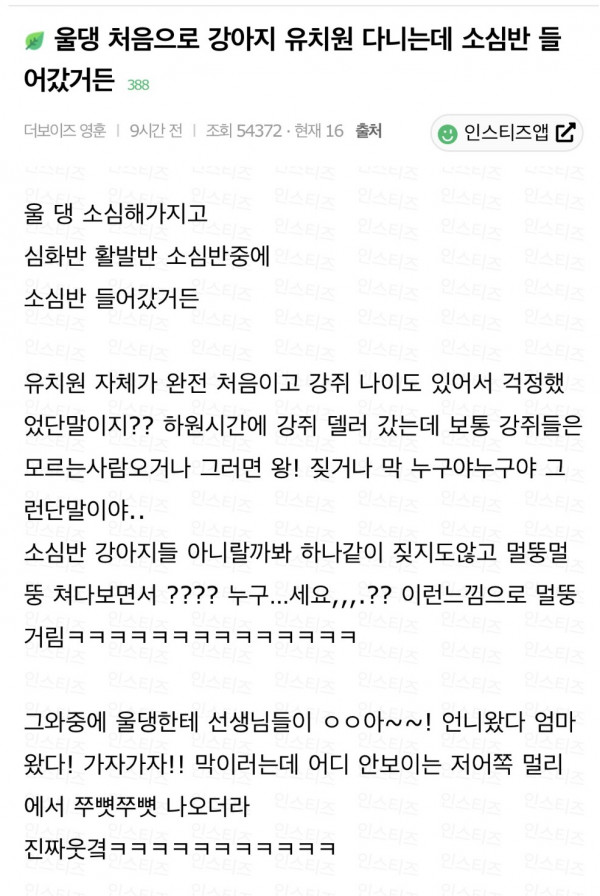Open the 388 comments count
This screenshot has width=600, height=896.
tap(138, 85)
